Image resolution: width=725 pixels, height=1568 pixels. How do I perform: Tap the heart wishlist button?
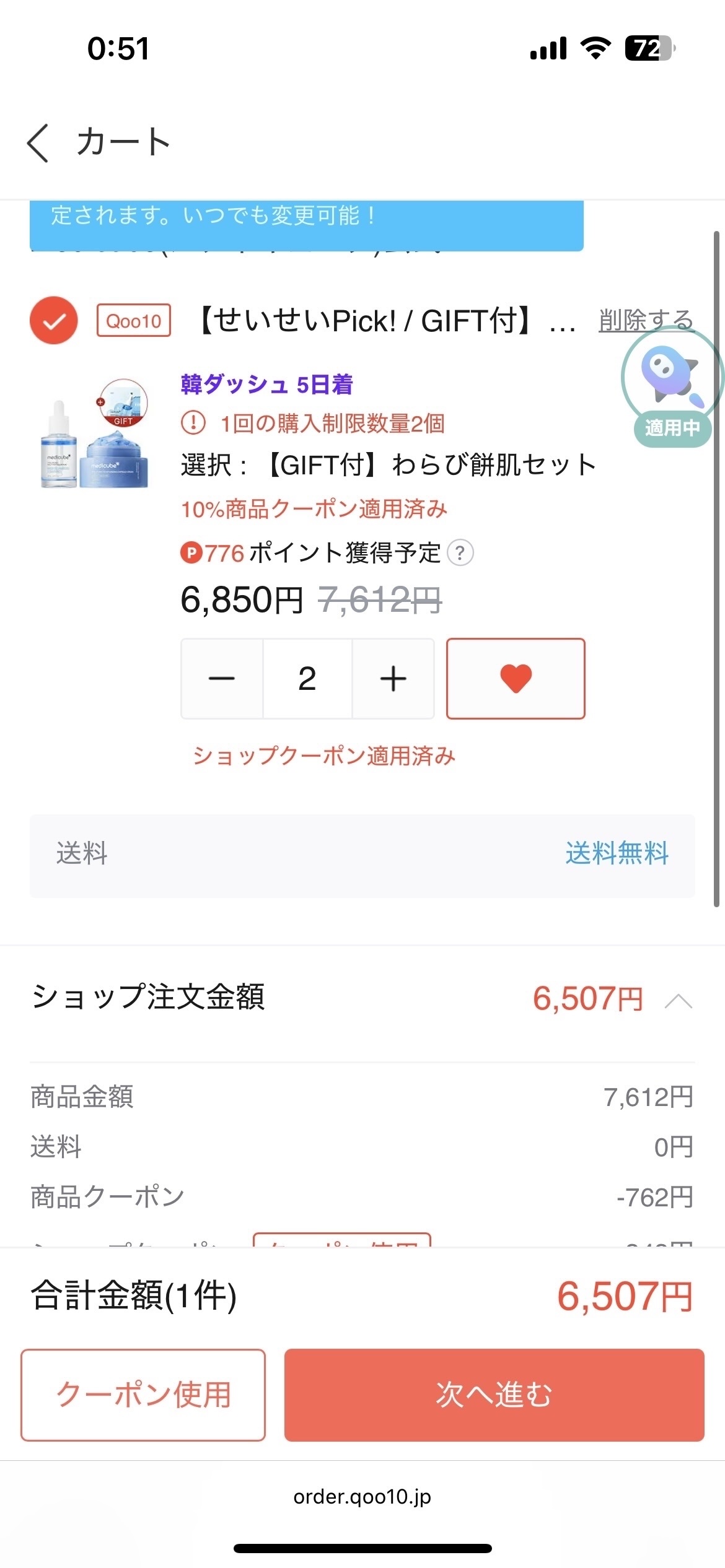coord(516,679)
